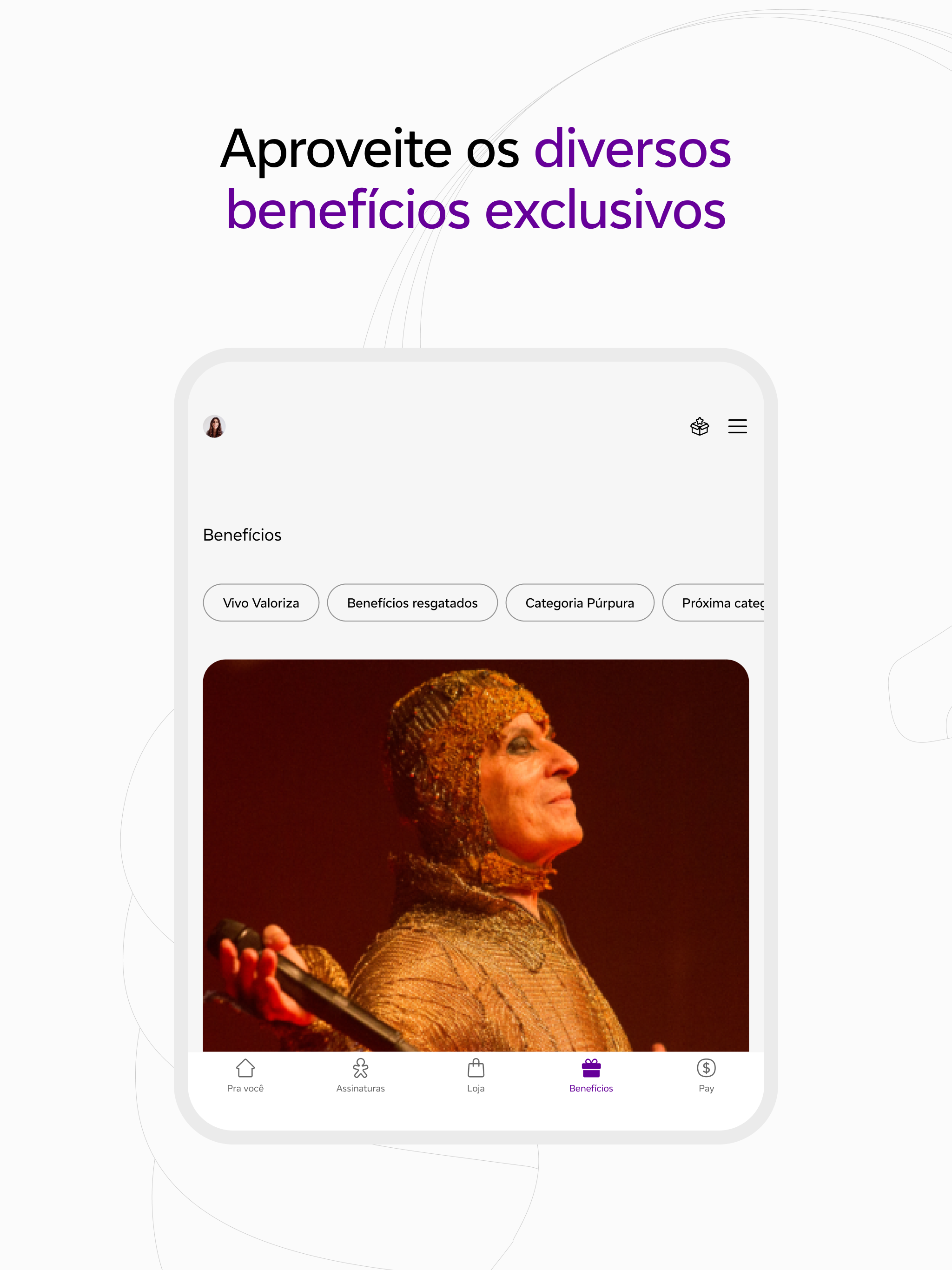The width and height of the screenshot is (952, 1270).
Task: Toggle the Vivo Valoriza filter chip
Action: coord(261,603)
